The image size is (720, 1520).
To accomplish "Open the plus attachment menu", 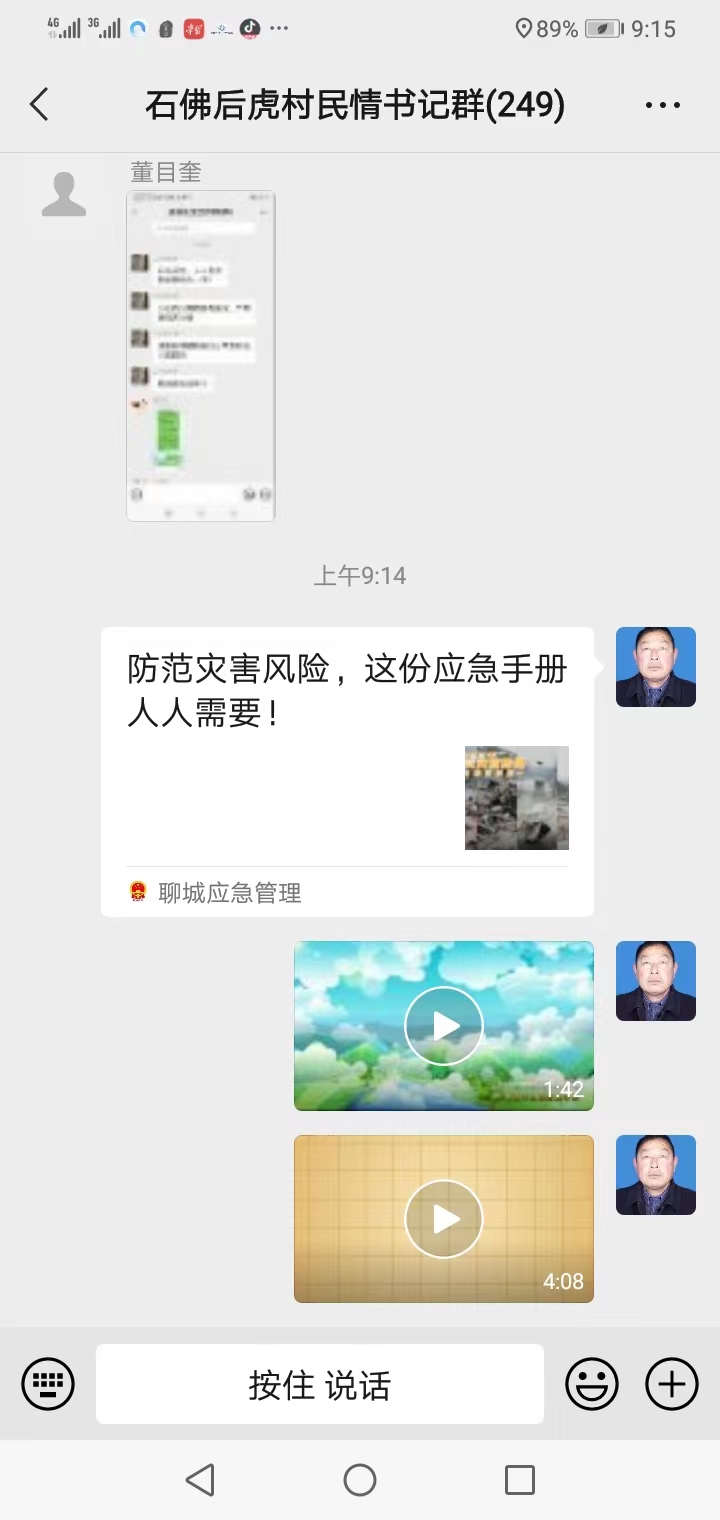I will coord(671,1384).
